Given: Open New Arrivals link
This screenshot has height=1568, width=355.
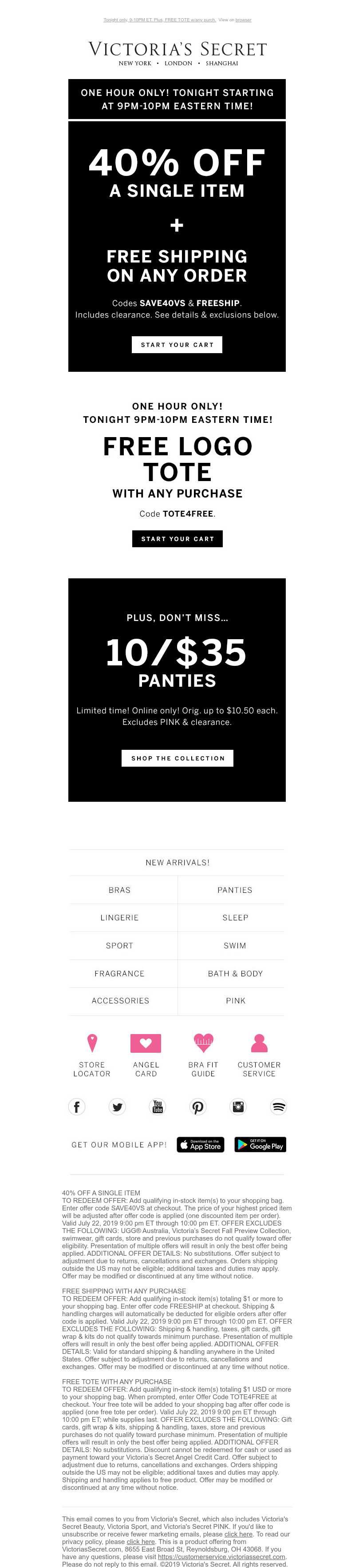Looking at the screenshot, I should (x=177, y=863).
